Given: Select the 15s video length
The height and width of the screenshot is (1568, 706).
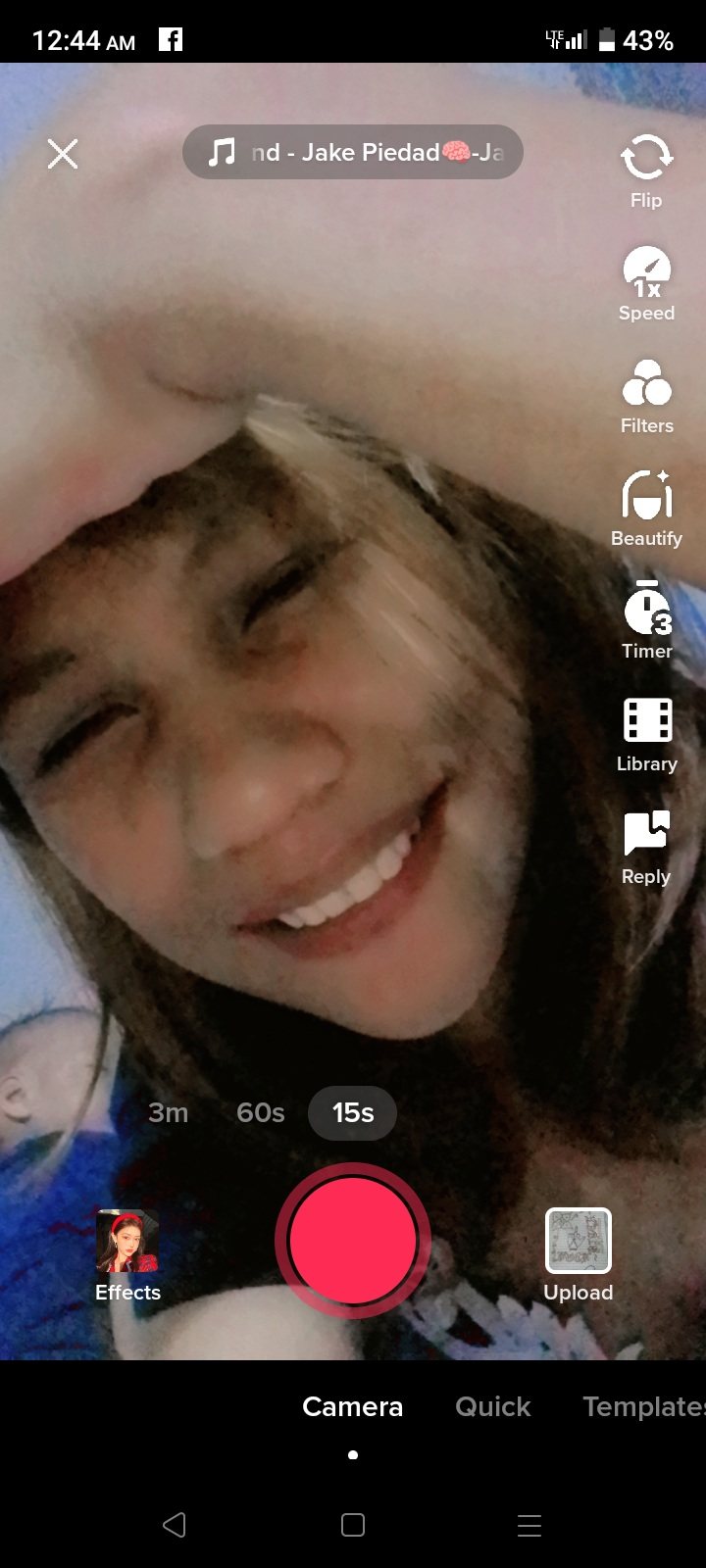Looking at the screenshot, I should click(353, 1113).
